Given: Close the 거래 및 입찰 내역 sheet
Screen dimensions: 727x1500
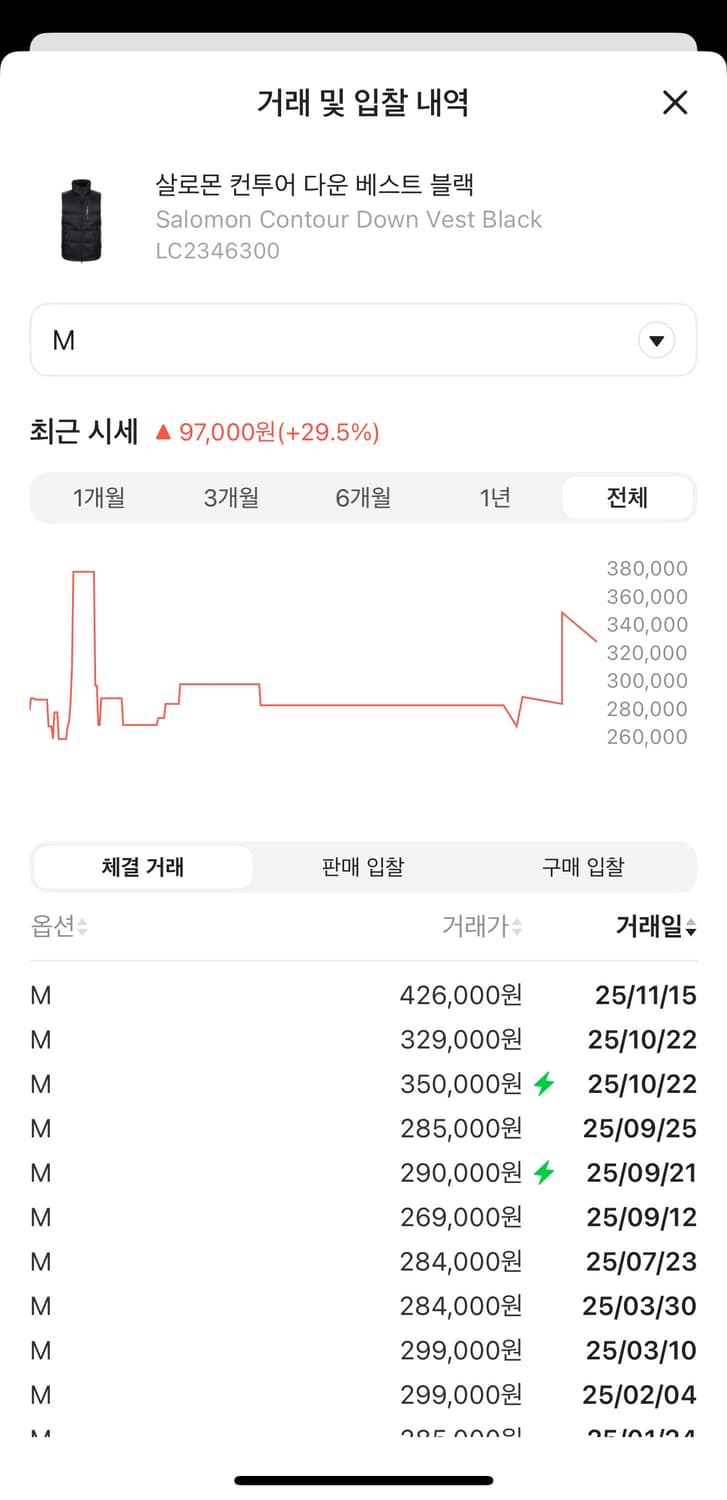Looking at the screenshot, I should (675, 102).
